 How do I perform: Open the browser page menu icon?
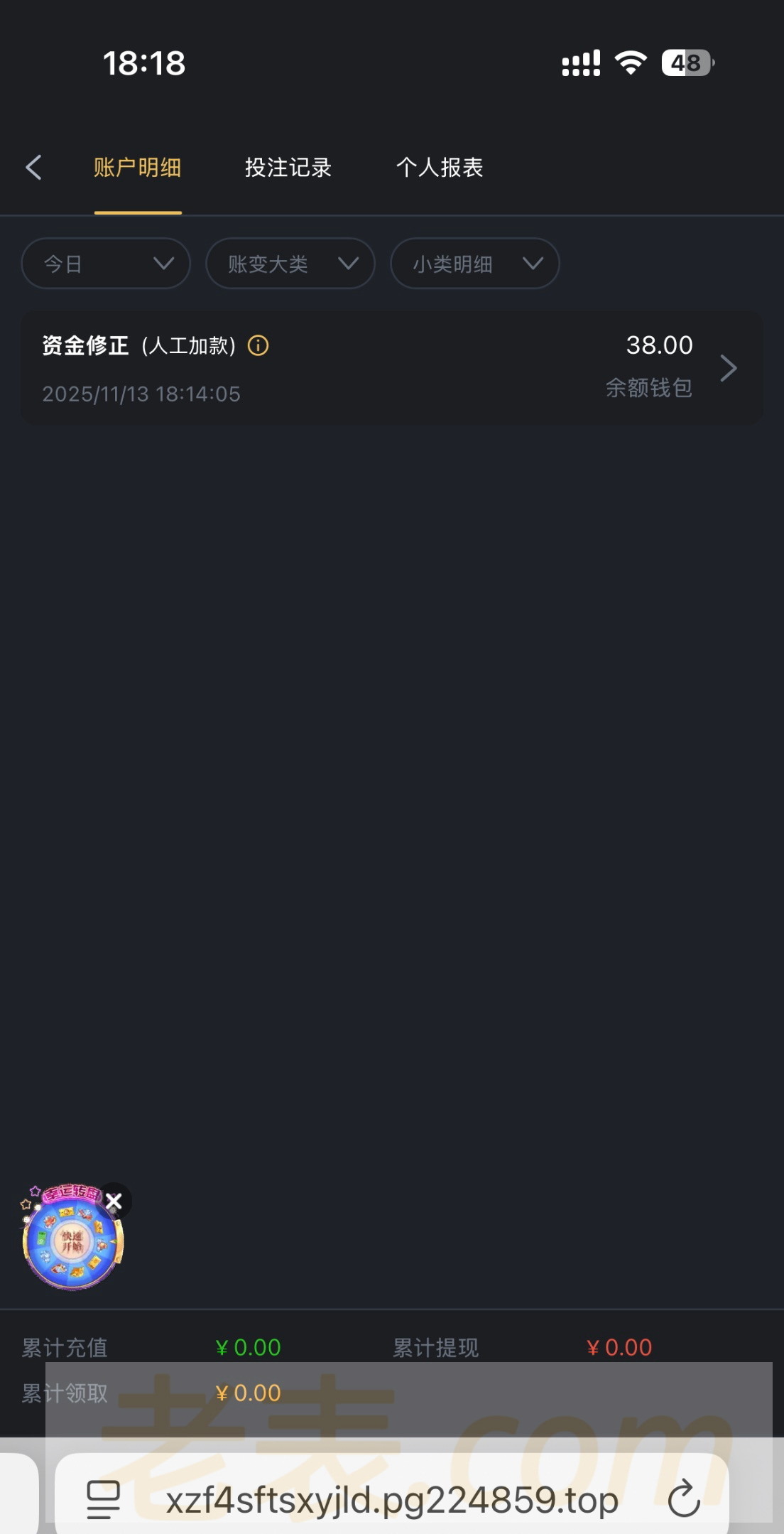click(103, 1499)
